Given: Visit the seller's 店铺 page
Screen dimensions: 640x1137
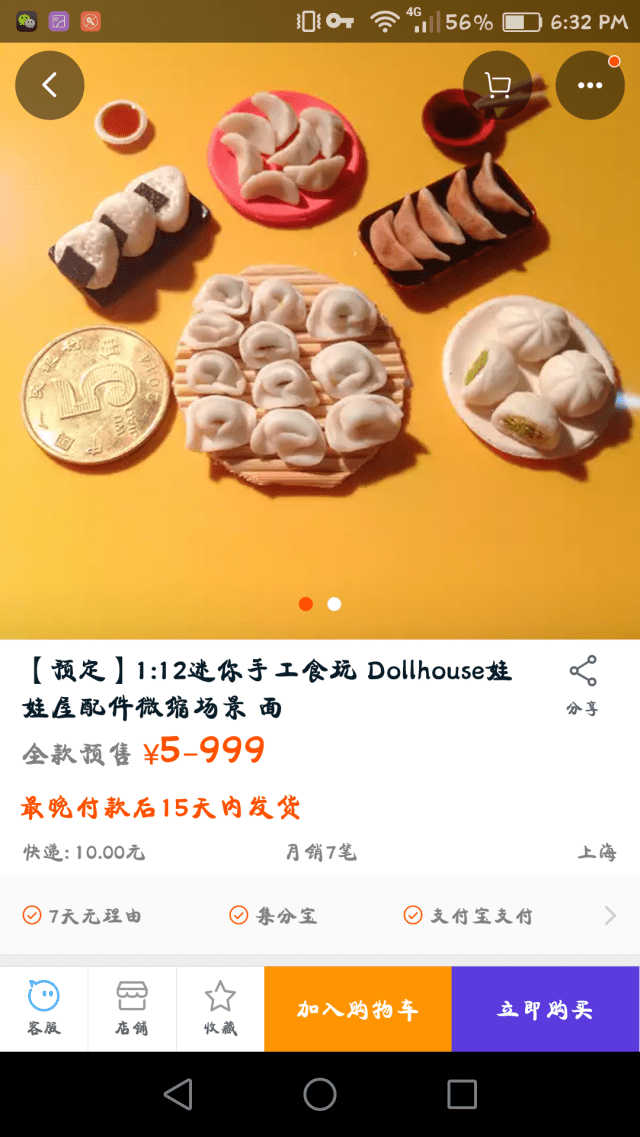Looking at the screenshot, I should tap(132, 1008).
